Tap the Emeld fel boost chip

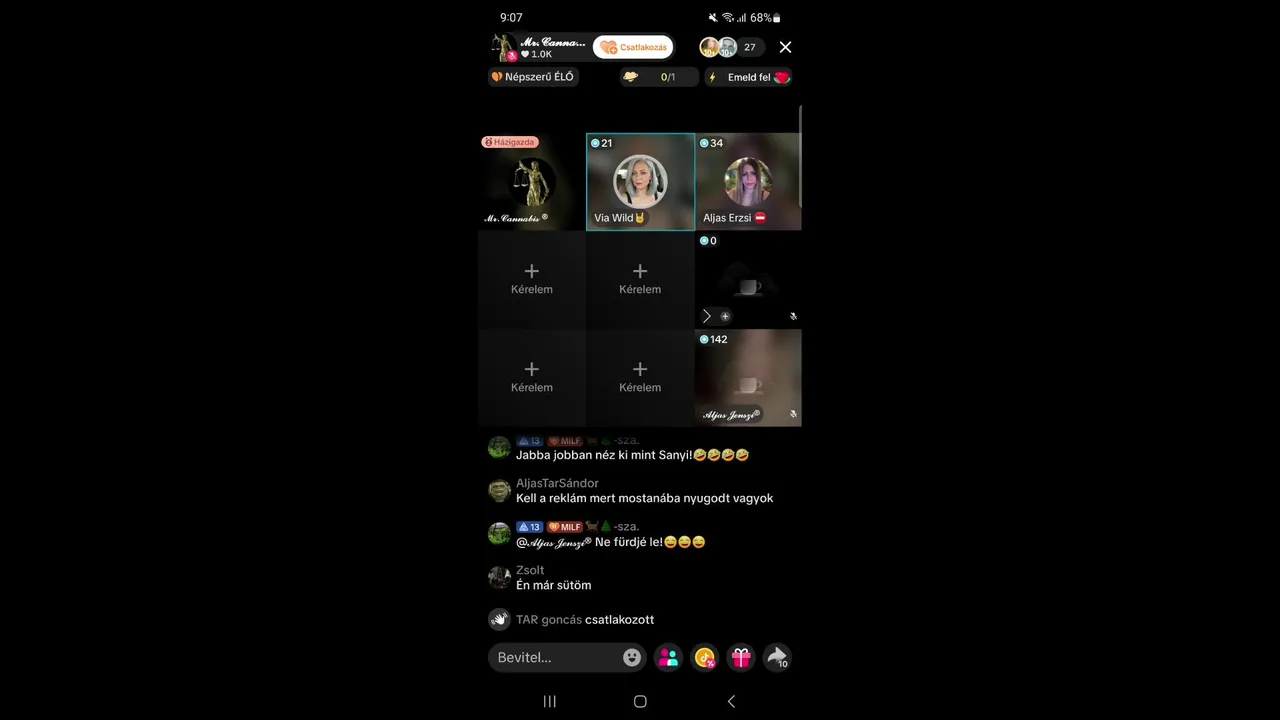coord(749,77)
